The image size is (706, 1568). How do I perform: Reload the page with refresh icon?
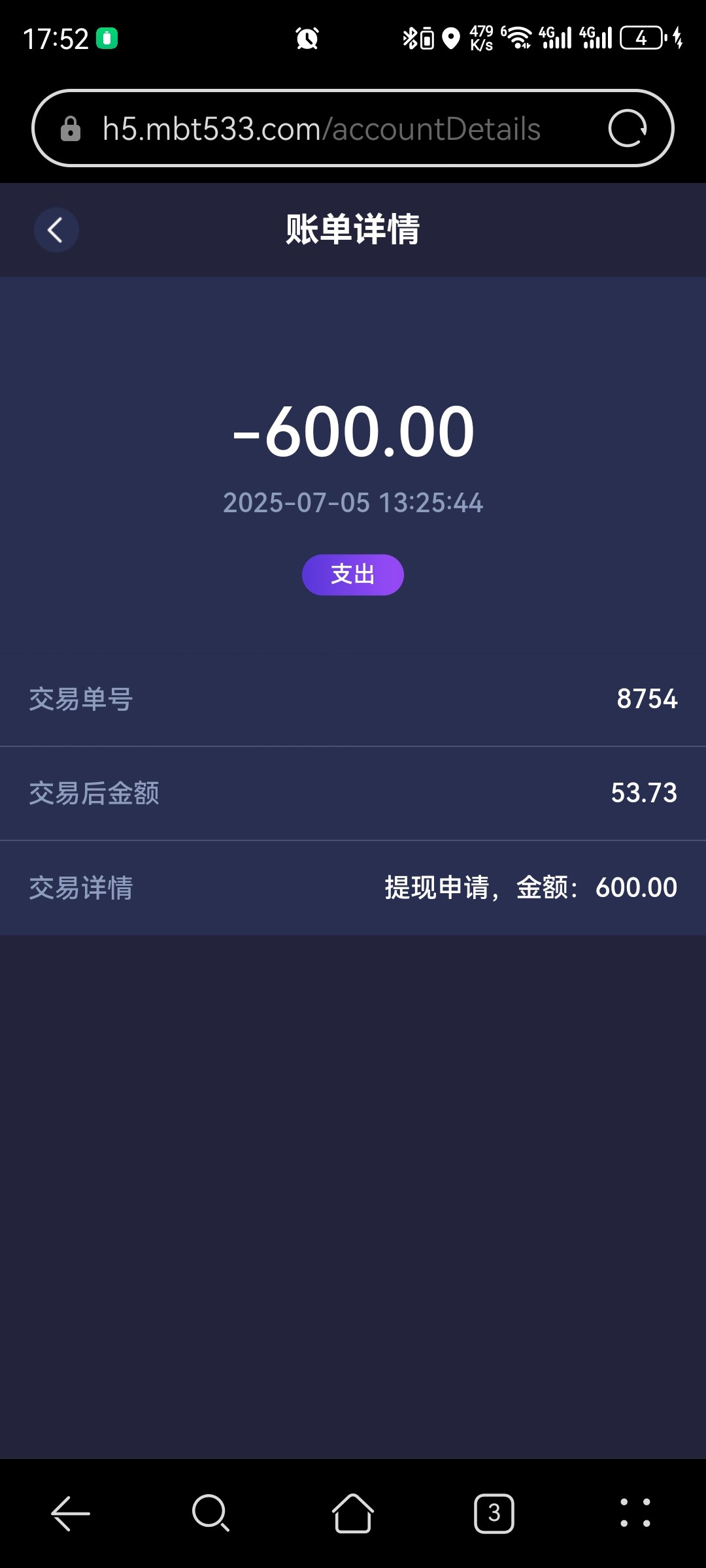click(627, 128)
